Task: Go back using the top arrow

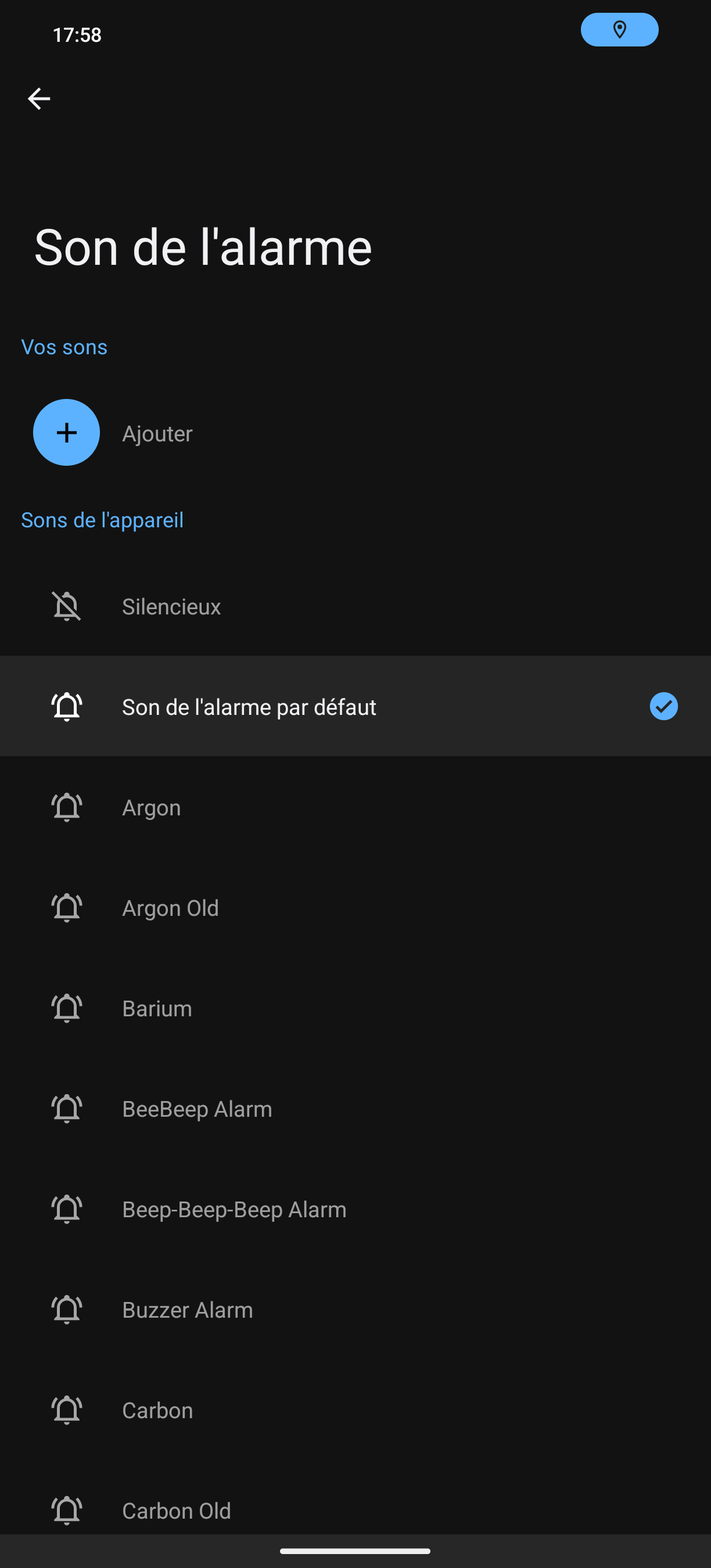Action: (x=39, y=99)
